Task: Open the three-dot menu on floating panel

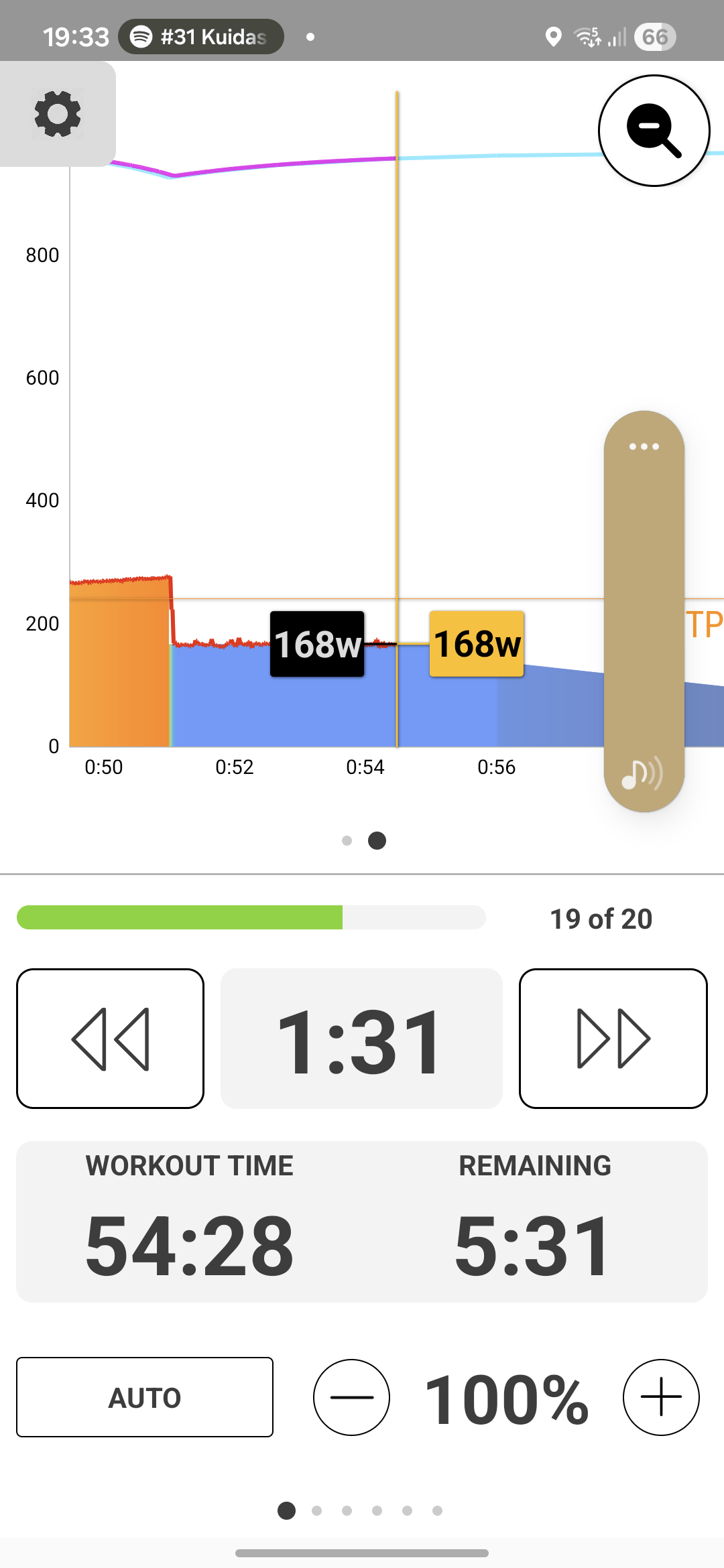Action: click(644, 446)
